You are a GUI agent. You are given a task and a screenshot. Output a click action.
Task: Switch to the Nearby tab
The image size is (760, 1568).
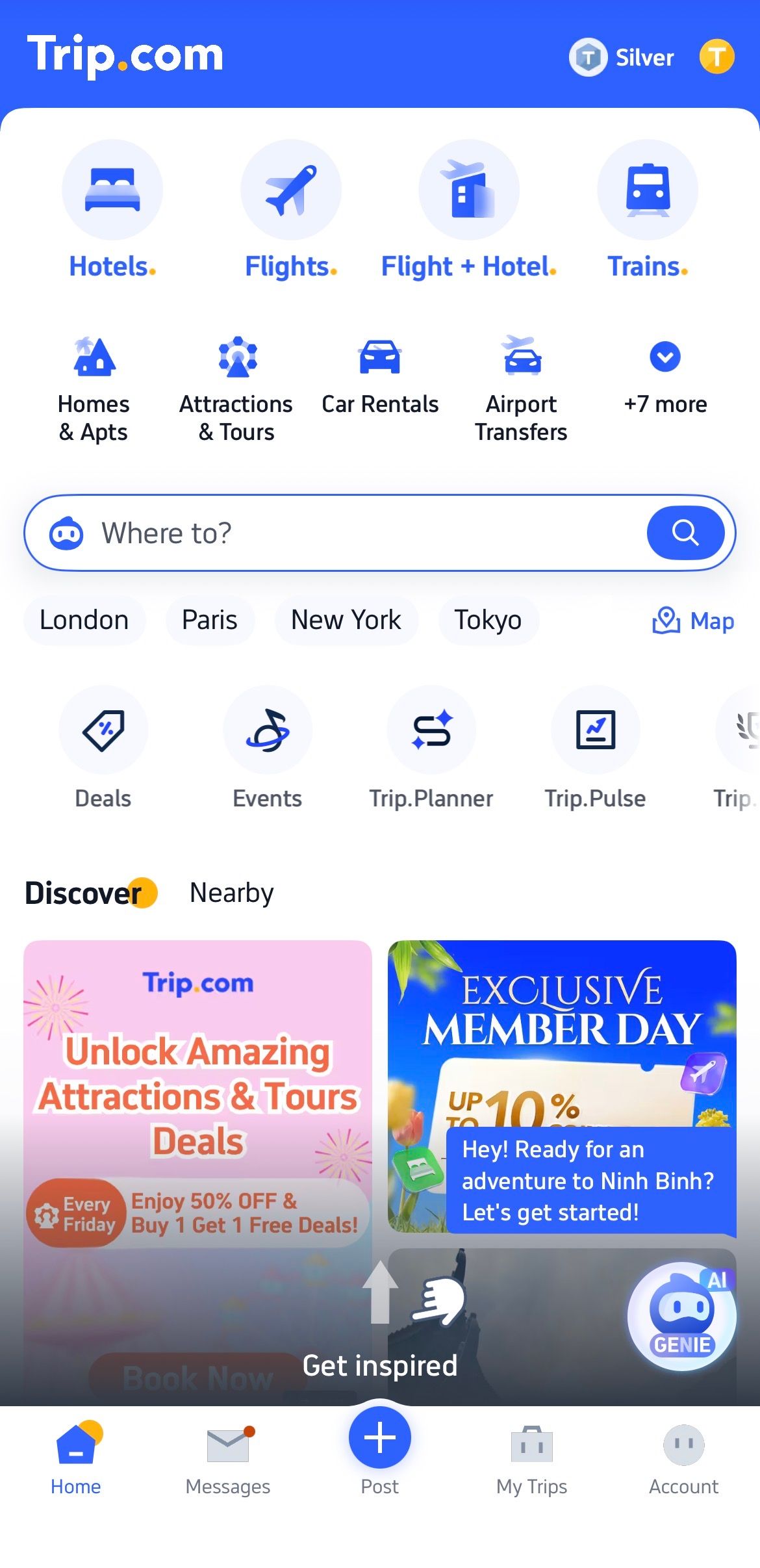(231, 892)
